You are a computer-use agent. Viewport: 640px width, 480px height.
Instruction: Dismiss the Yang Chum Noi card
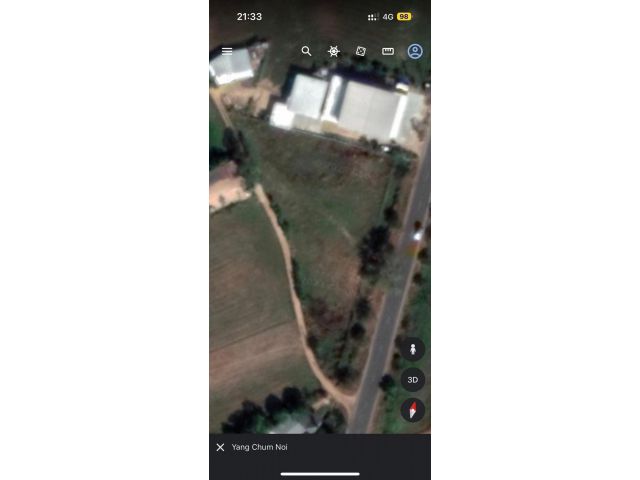[x=220, y=447]
